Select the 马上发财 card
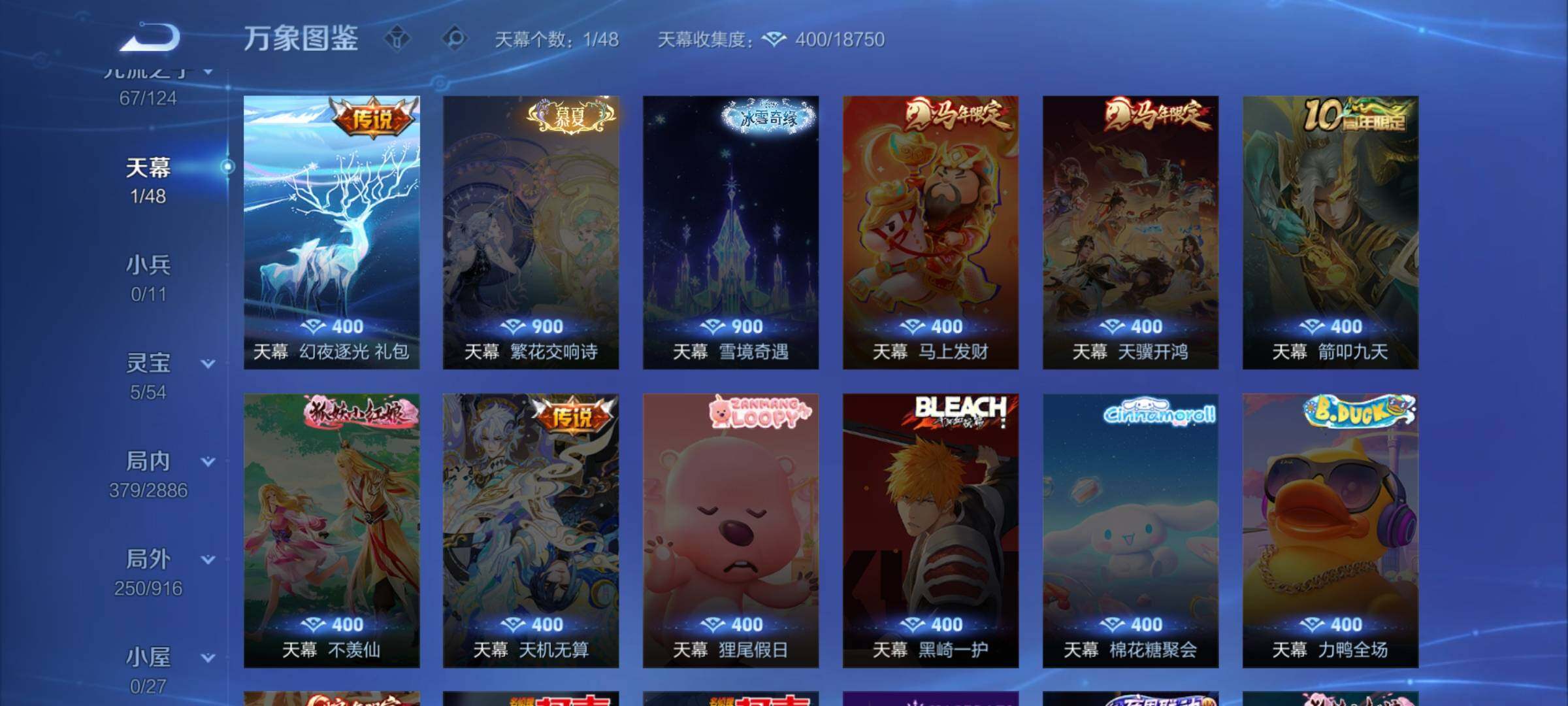Screen dimensions: 1568x706 pyautogui.click(x=930, y=232)
